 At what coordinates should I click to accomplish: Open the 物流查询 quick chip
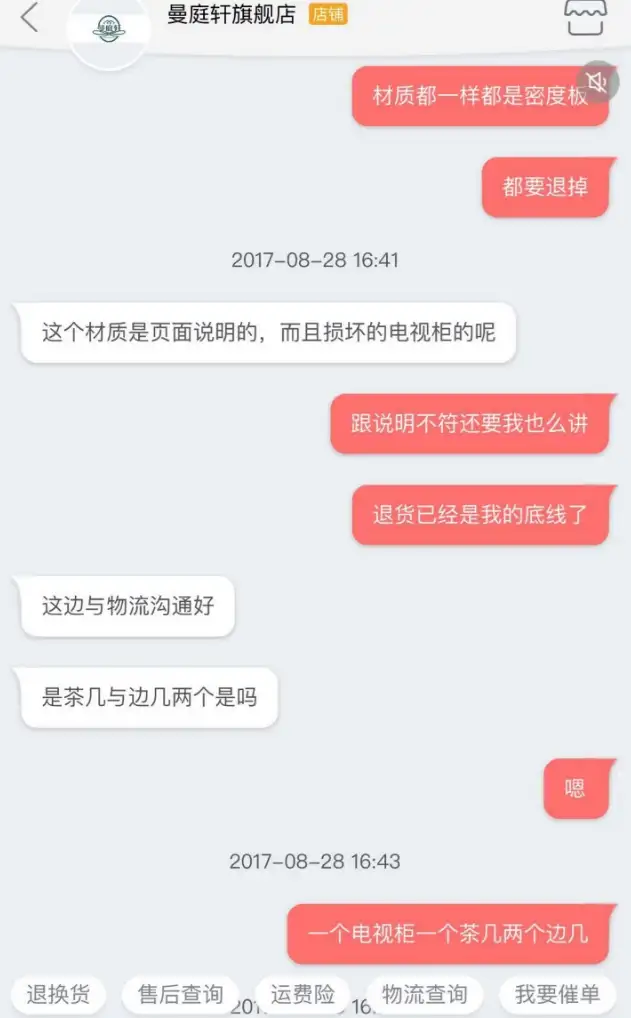pyautogui.click(x=424, y=994)
